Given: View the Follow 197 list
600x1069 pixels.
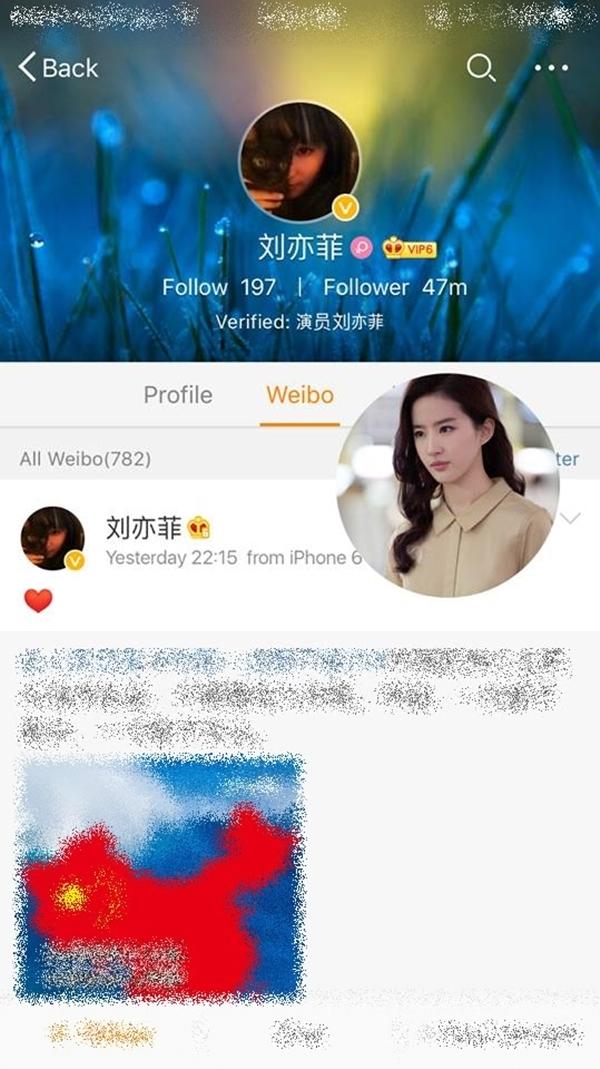Looking at the screenshot, I should [x=219, y=287].
